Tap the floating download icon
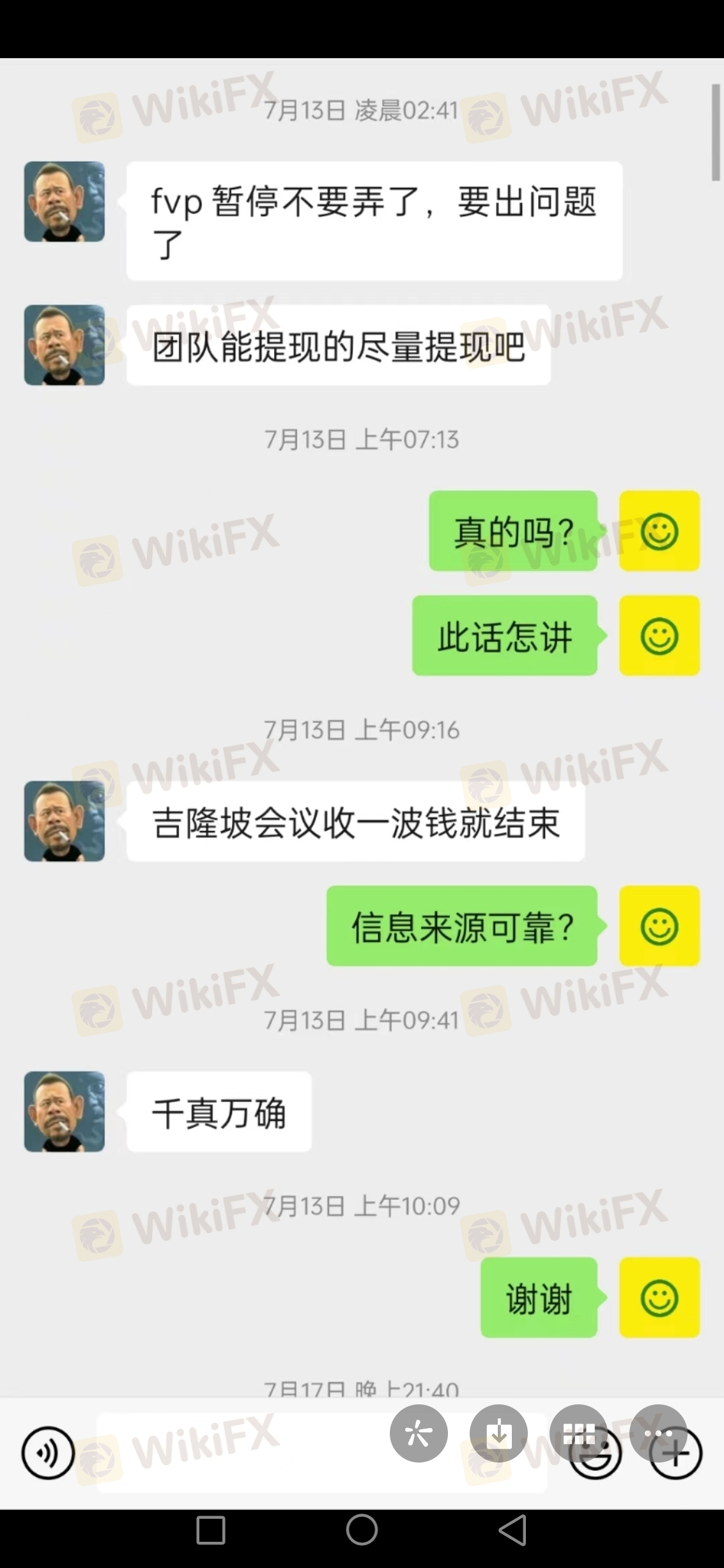Screen dimensions: 724x1568 coord(498,1434)
